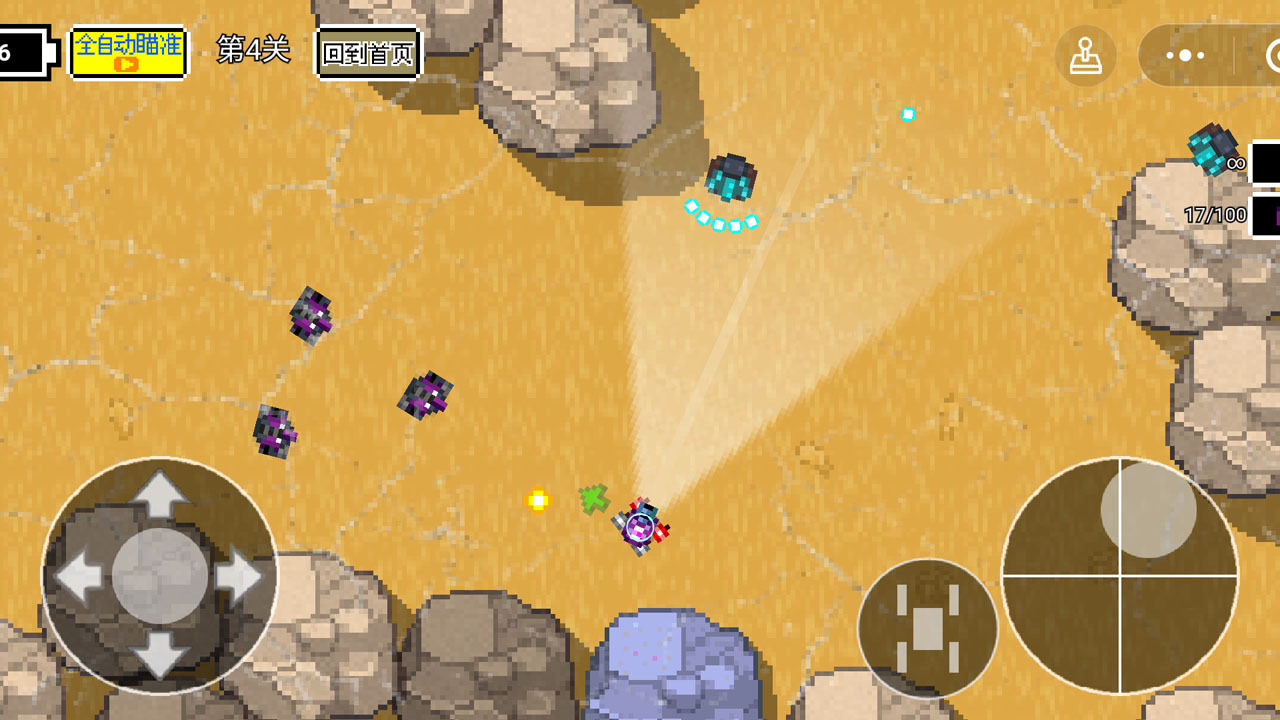This screenshot has height=720, width=1280.
Task: Open the three-dot mini program menu
Action: click(1185, 56)
